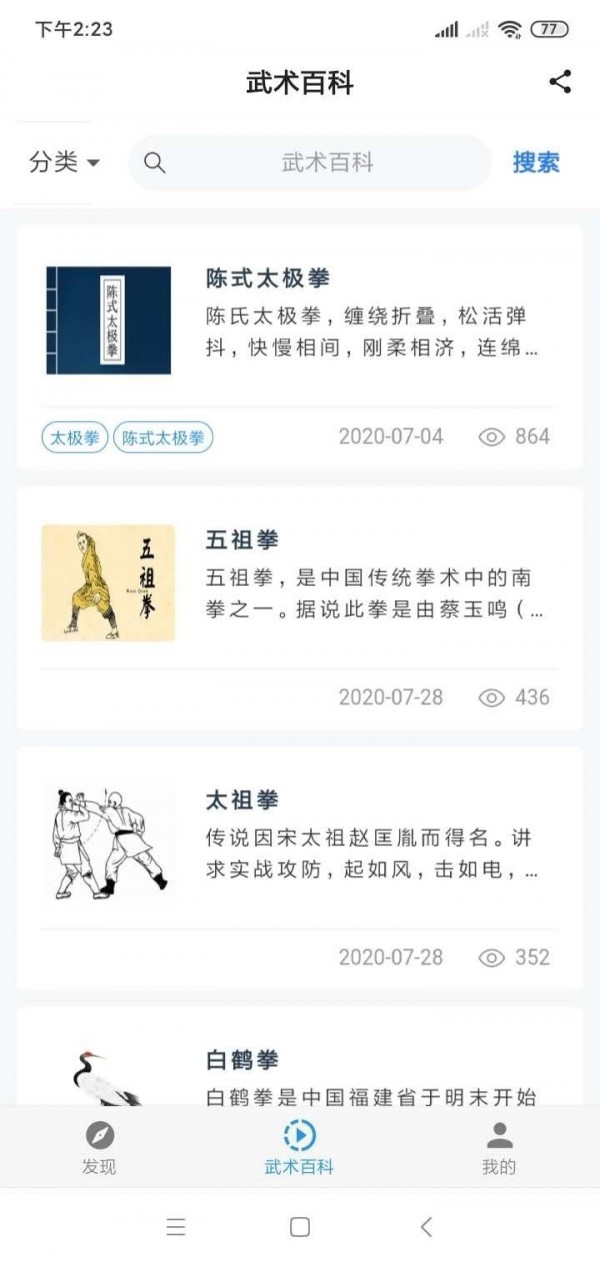This screenshot has width=600, height=1267.
Task: Switch to the 武术百科 bottom tab
Action: (299, 1147)
